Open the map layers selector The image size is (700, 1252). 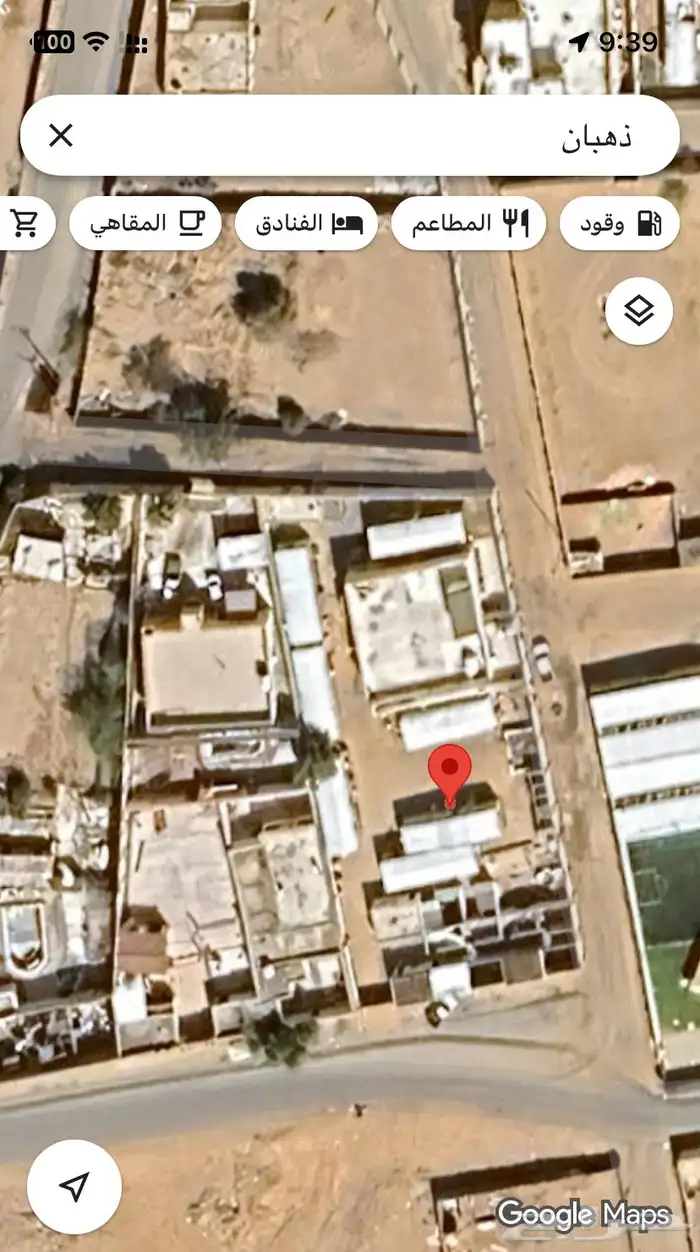(x=638, y=311)
